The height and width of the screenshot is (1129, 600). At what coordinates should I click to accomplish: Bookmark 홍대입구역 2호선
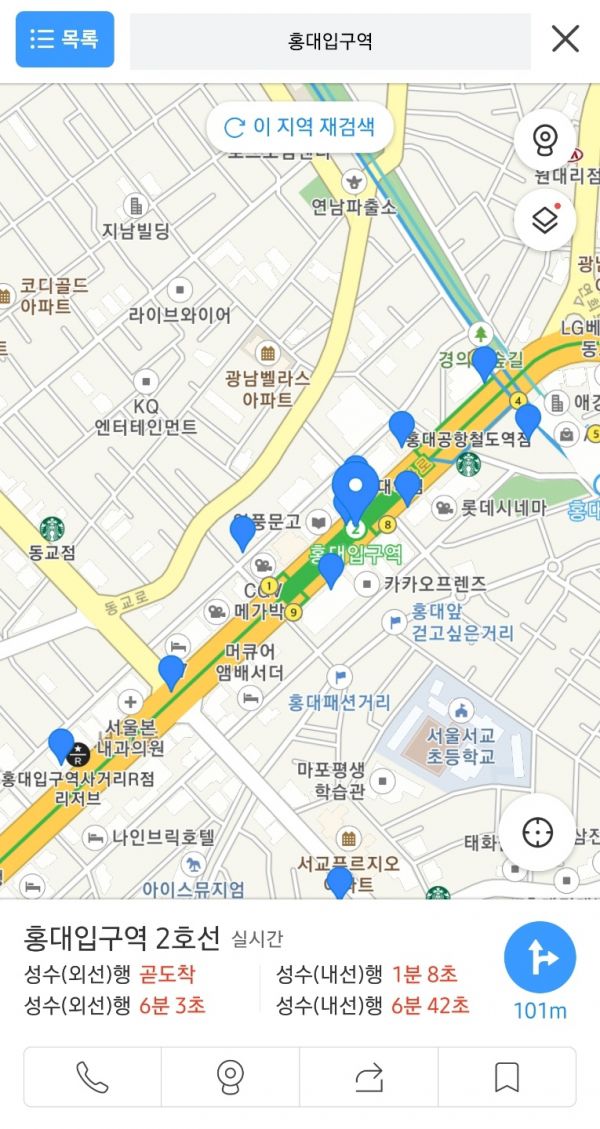point(507,1077)
